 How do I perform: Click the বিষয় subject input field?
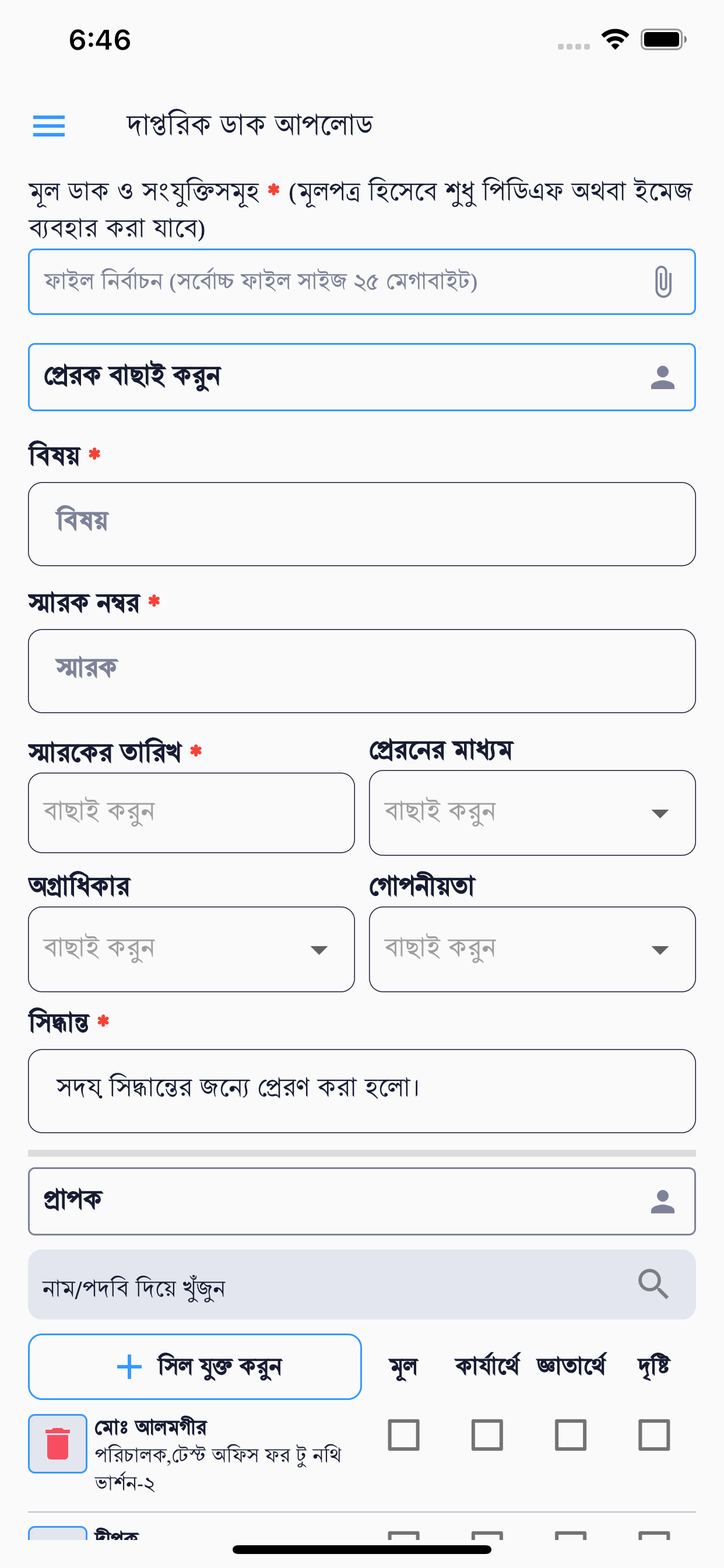pyautogui.click(x=362, y=523)
